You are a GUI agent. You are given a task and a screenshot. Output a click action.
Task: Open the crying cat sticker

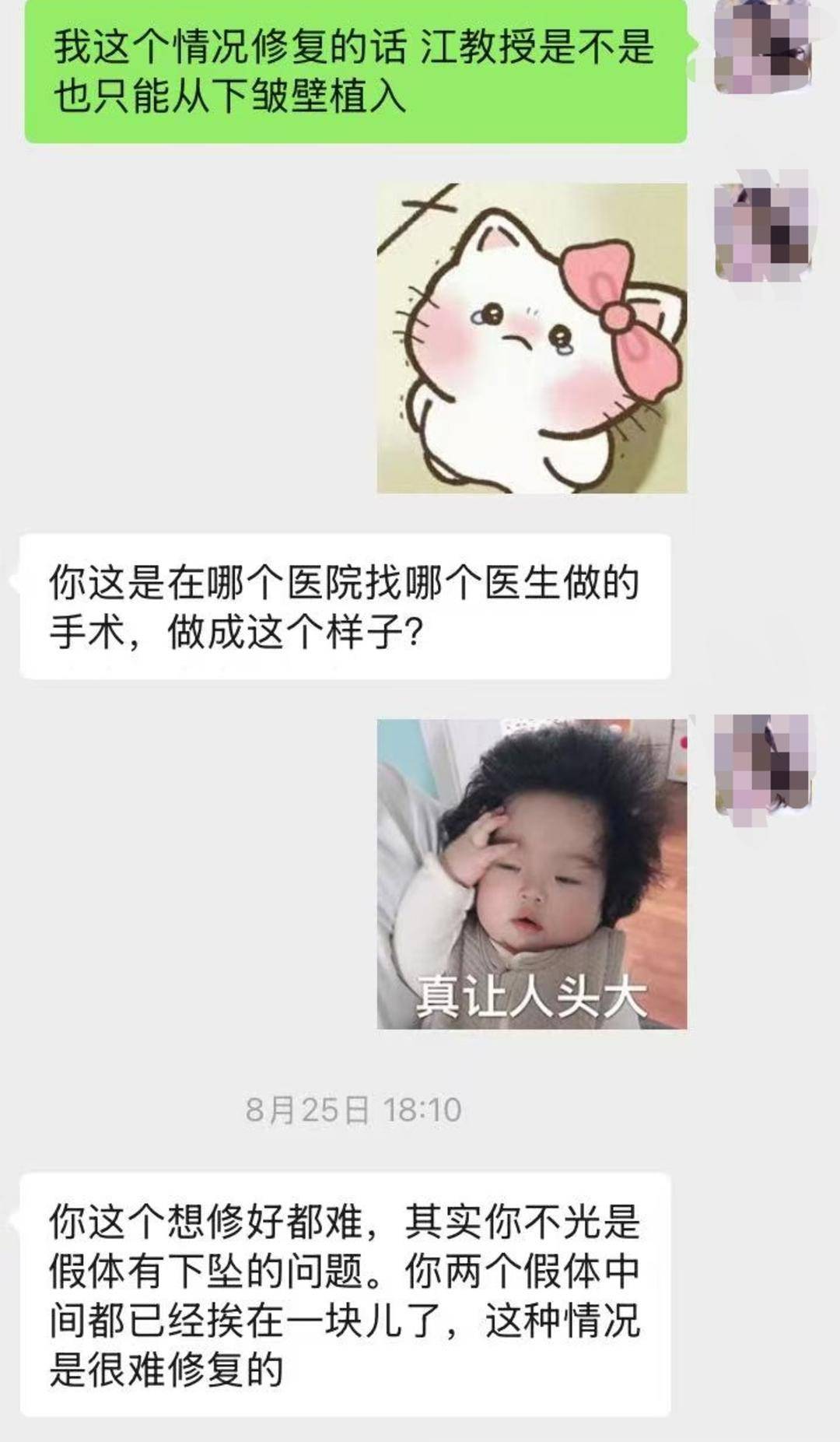532,338
